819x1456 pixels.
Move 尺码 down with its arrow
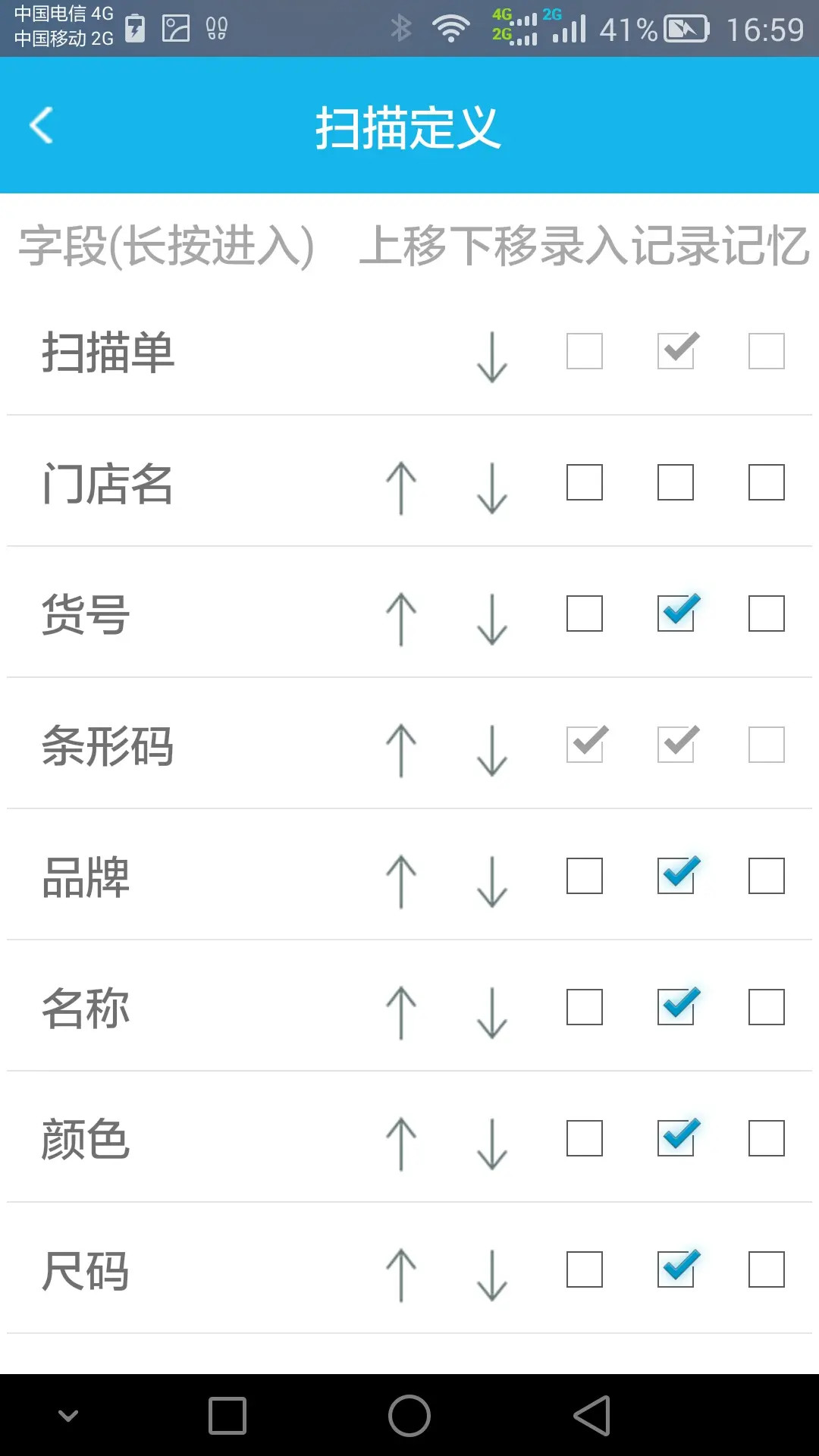click(492, 1276)
